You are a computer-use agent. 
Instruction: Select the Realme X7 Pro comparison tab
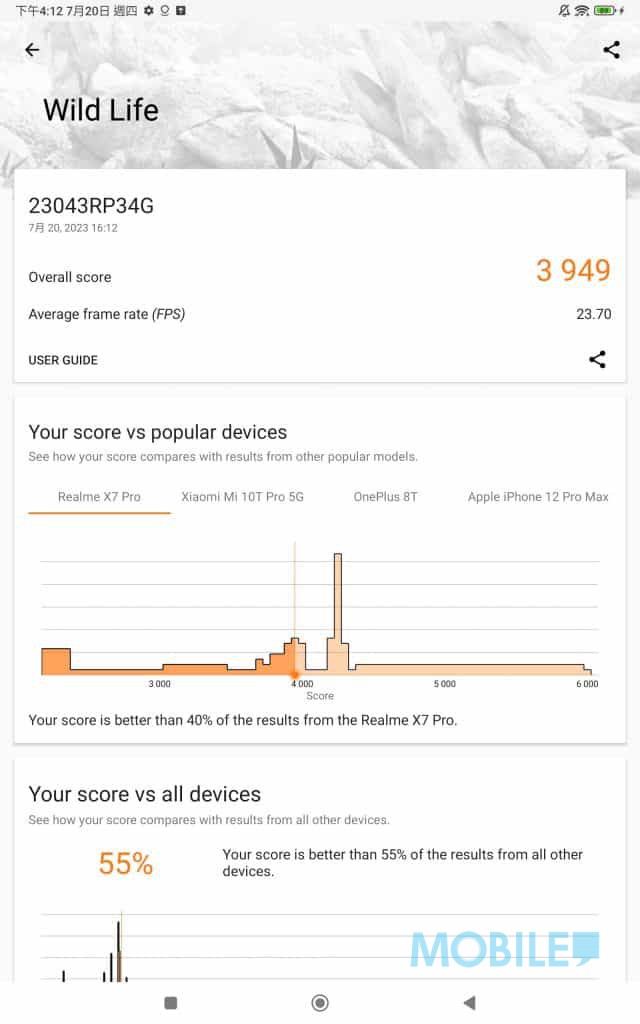[99, 497]
